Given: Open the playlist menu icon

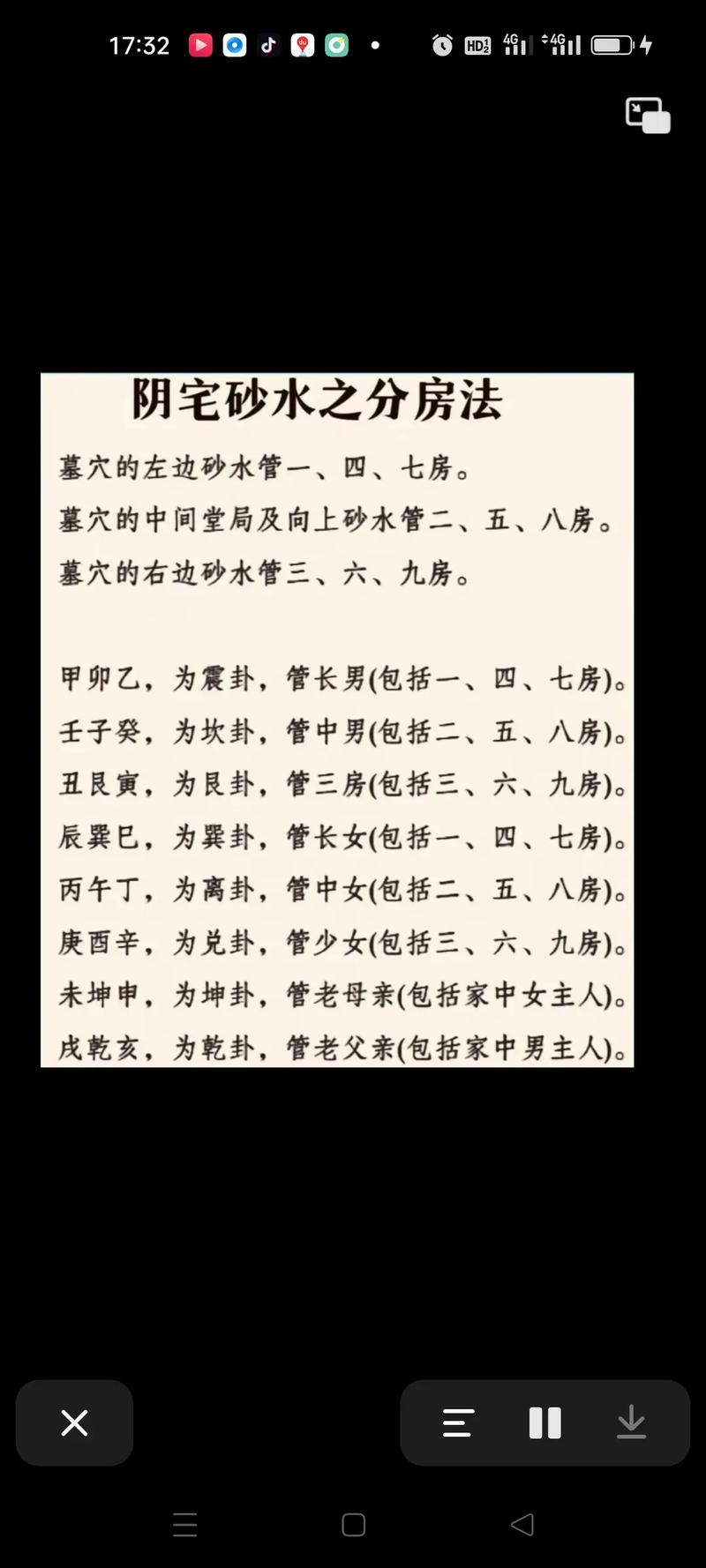Looking at the screenshot, I should tap(458, 1422).
